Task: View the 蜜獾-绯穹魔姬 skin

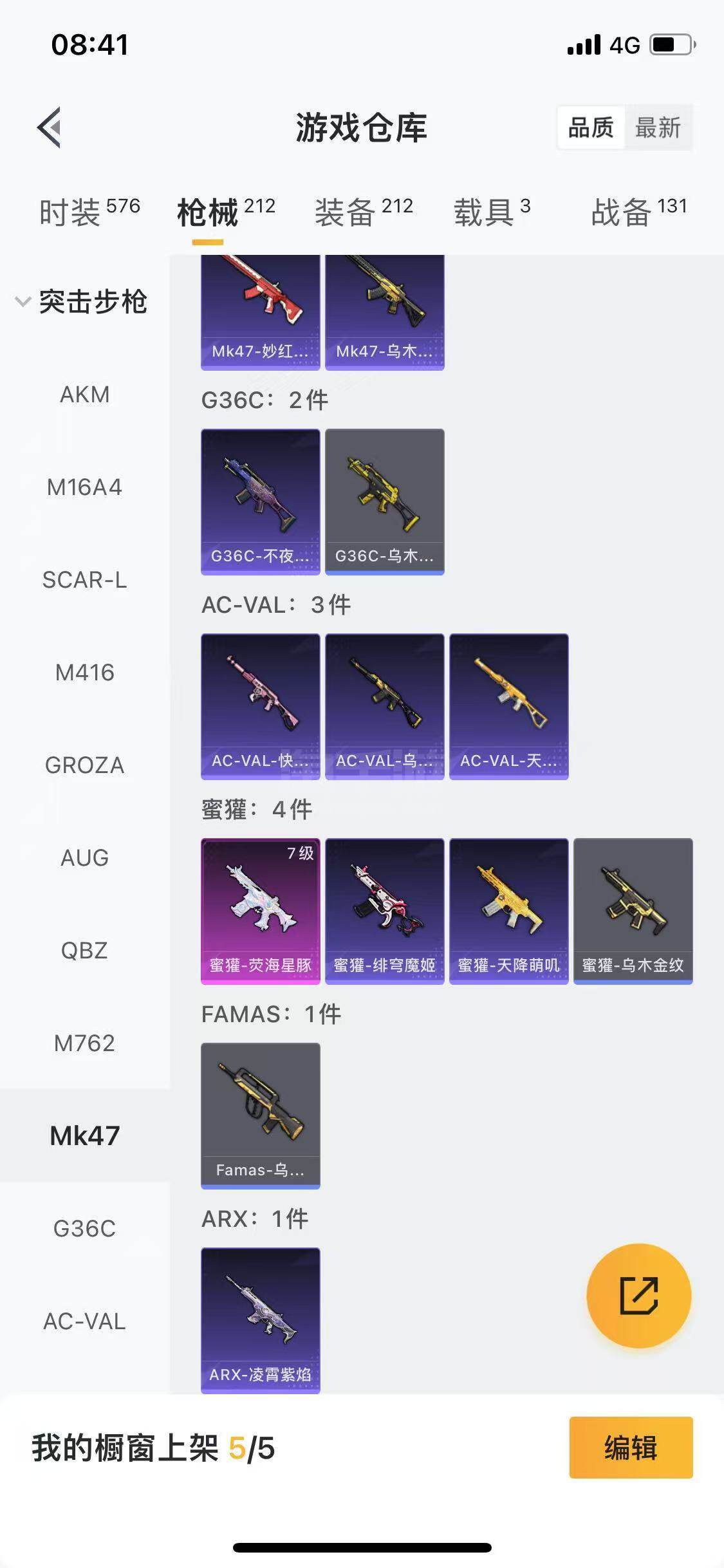Action: [x=385, y=911]
